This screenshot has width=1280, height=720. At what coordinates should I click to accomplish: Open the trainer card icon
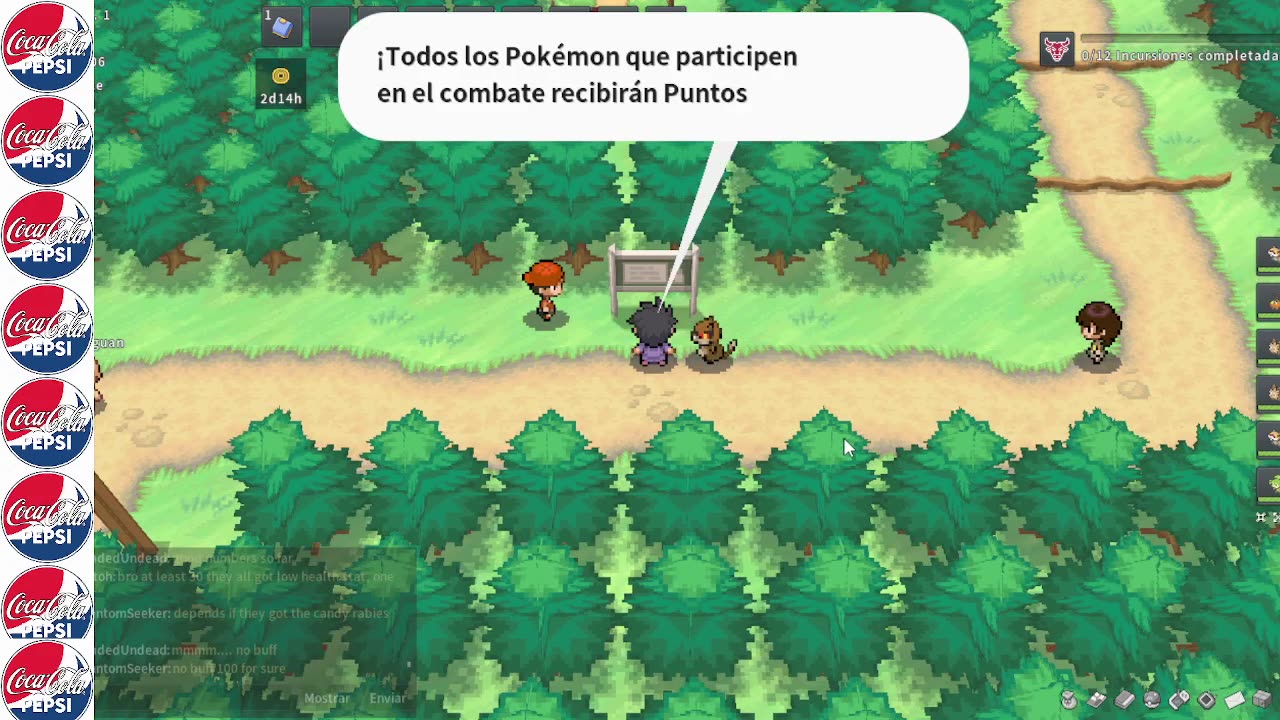1097,700
